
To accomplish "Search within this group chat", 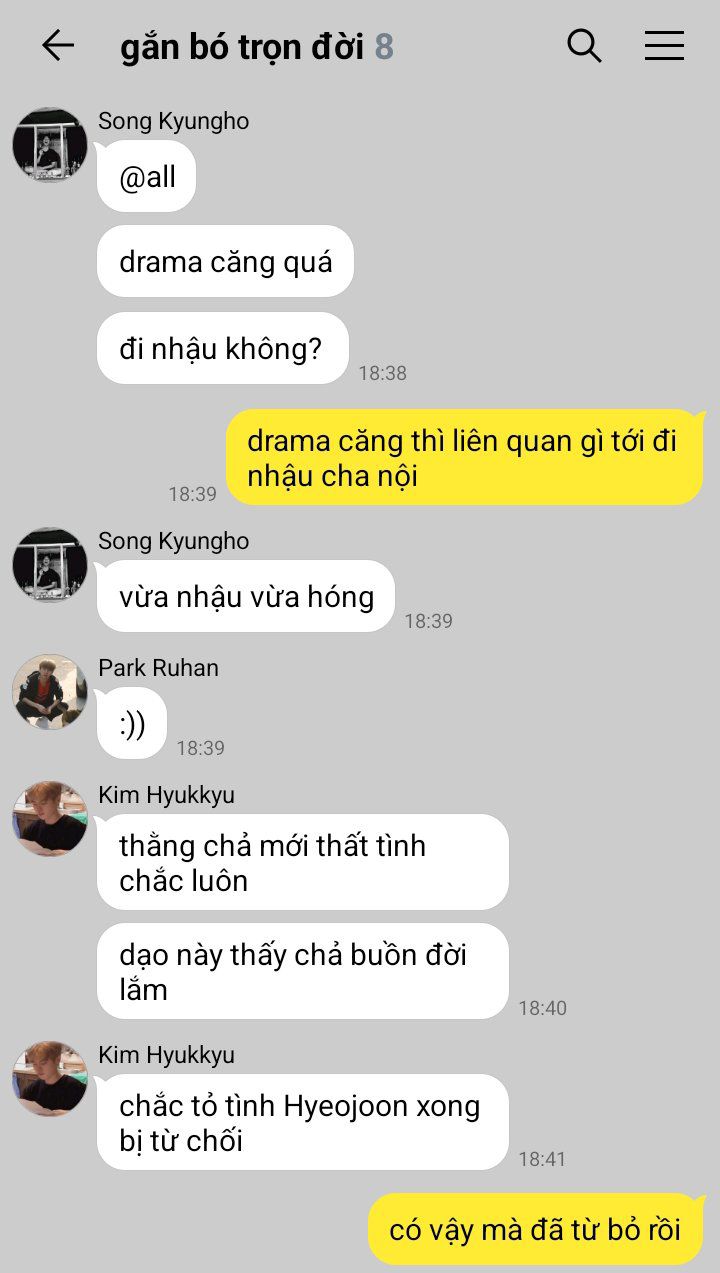I will (584, 46).
